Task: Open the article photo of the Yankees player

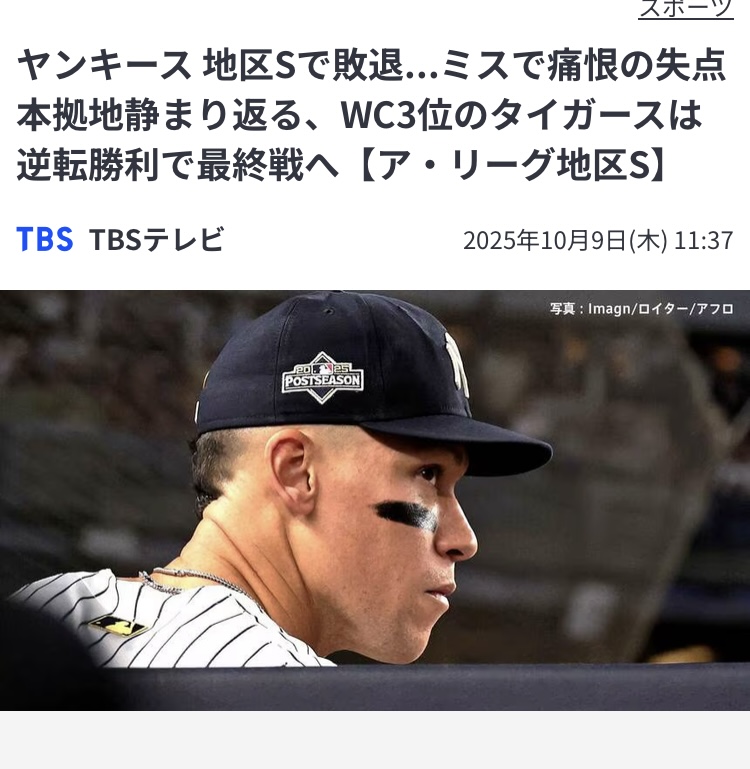Action: tap(375, 500)
